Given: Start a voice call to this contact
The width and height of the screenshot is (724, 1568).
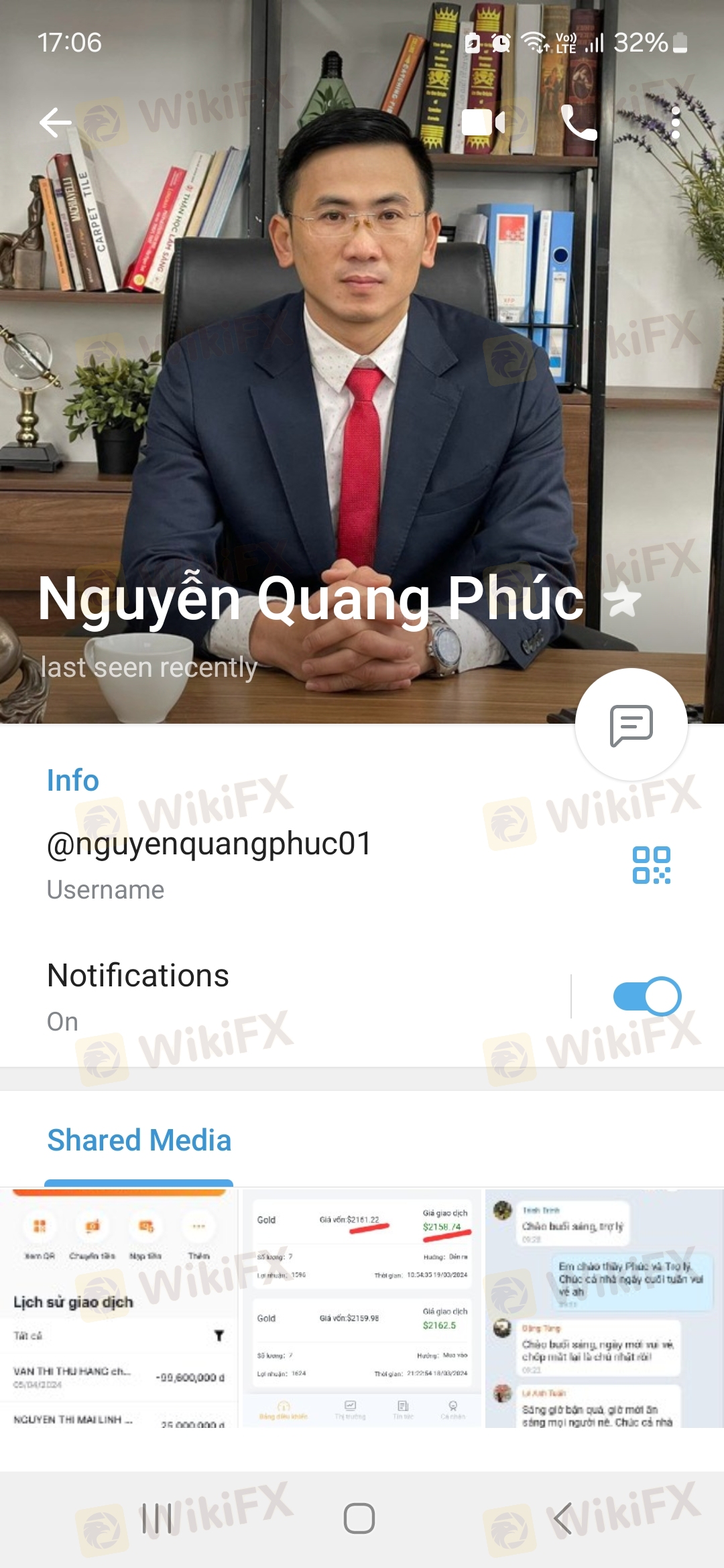Looking at the screenshot, I should (x=579, y=123).
